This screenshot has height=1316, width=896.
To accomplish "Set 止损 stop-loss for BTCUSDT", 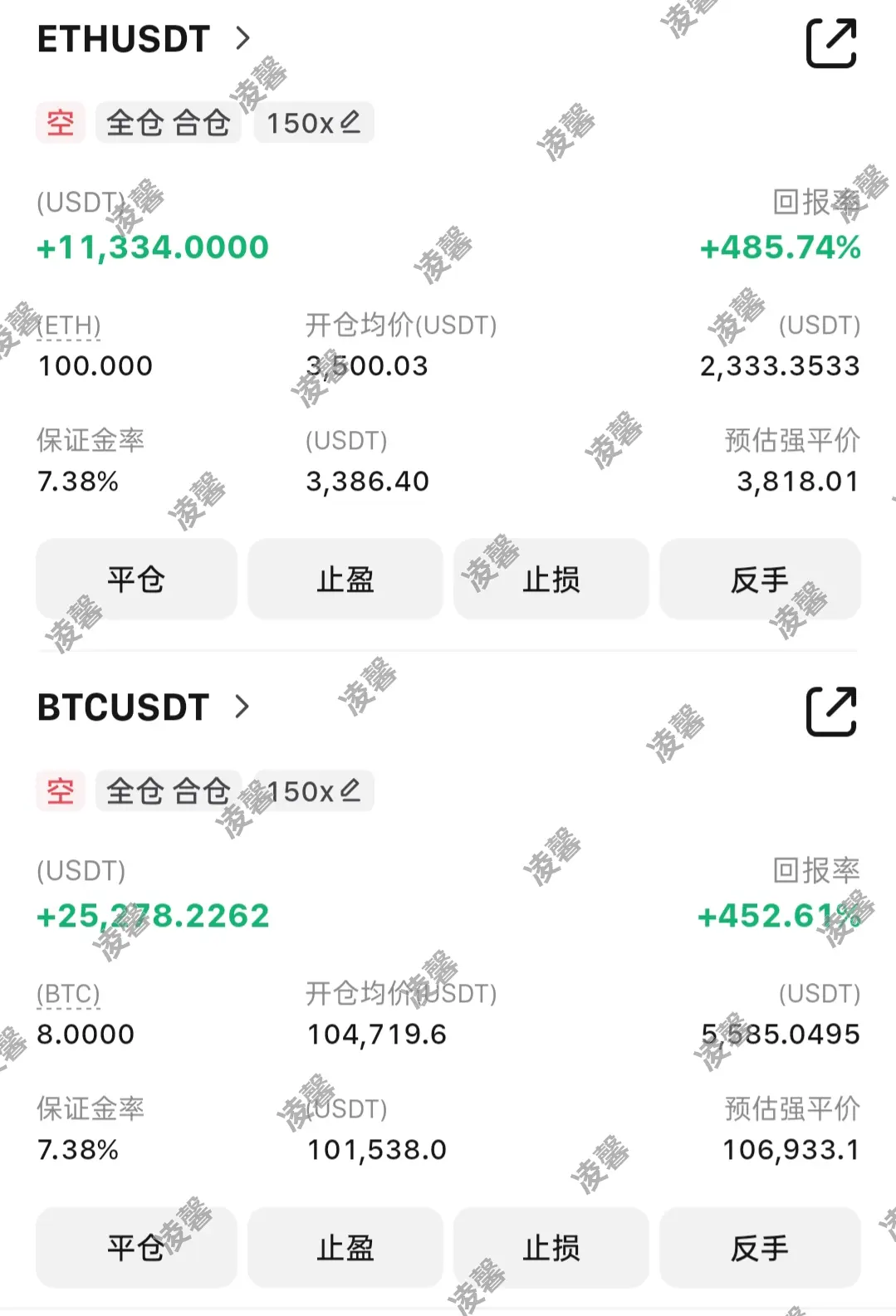I will click(x=551, y=1248).
